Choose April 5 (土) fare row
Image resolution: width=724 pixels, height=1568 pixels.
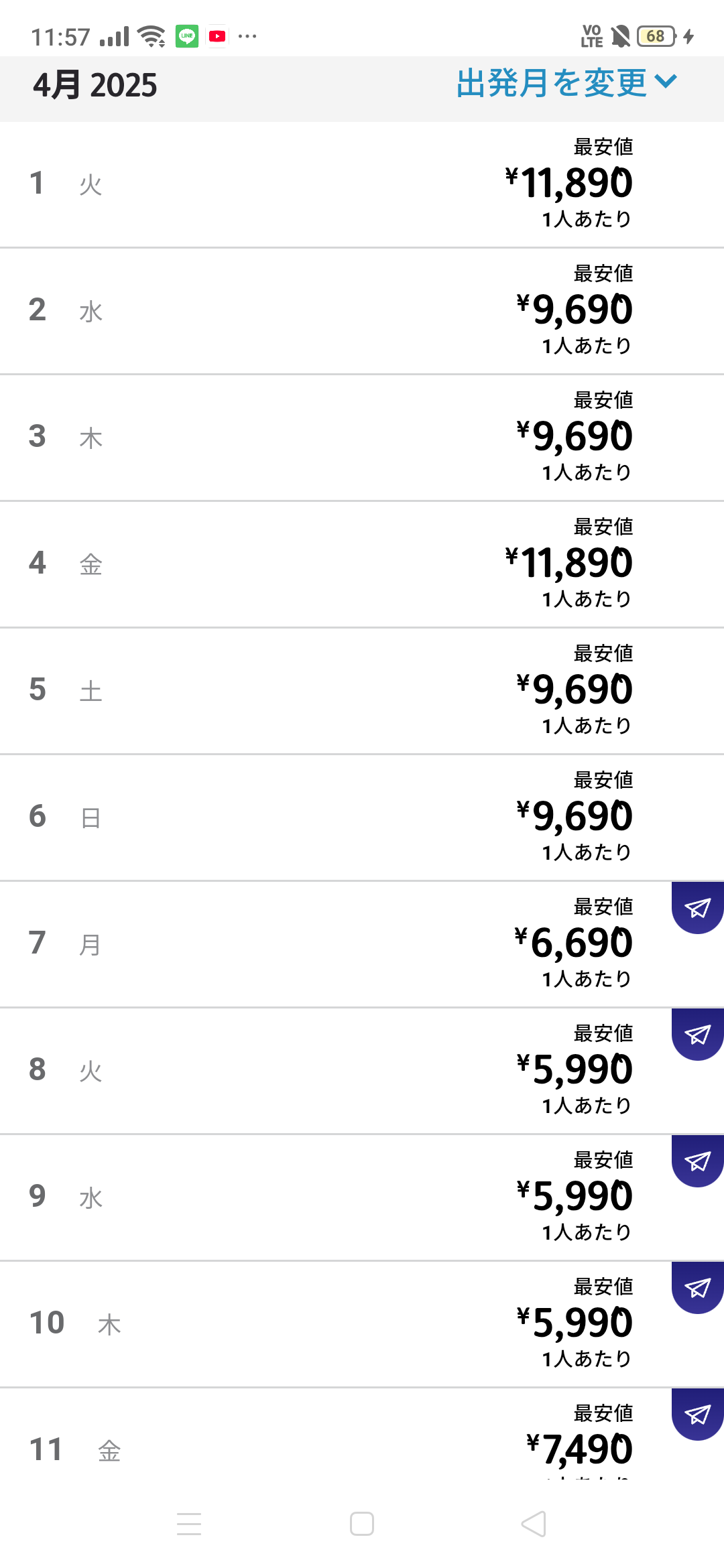tap(362, 691)
